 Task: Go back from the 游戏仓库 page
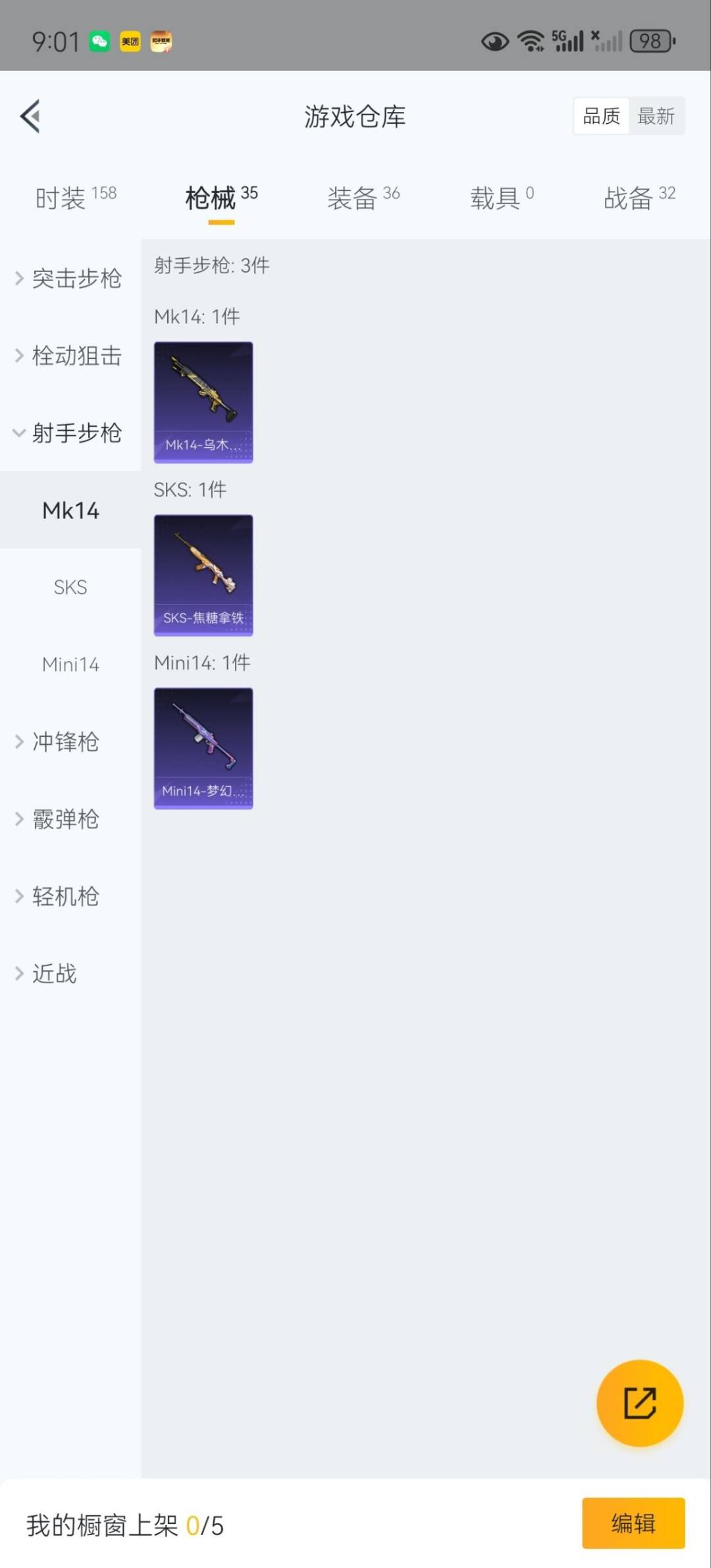click(x=31, y=117)
